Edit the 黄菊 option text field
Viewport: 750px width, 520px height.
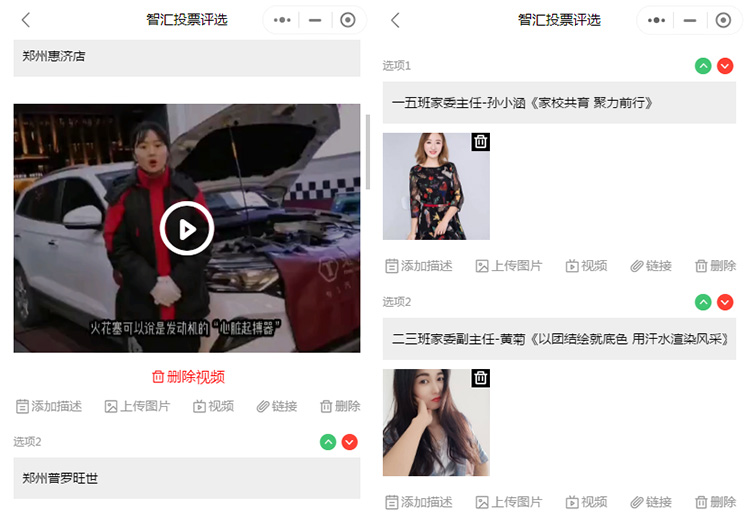[x=559, y=339]
